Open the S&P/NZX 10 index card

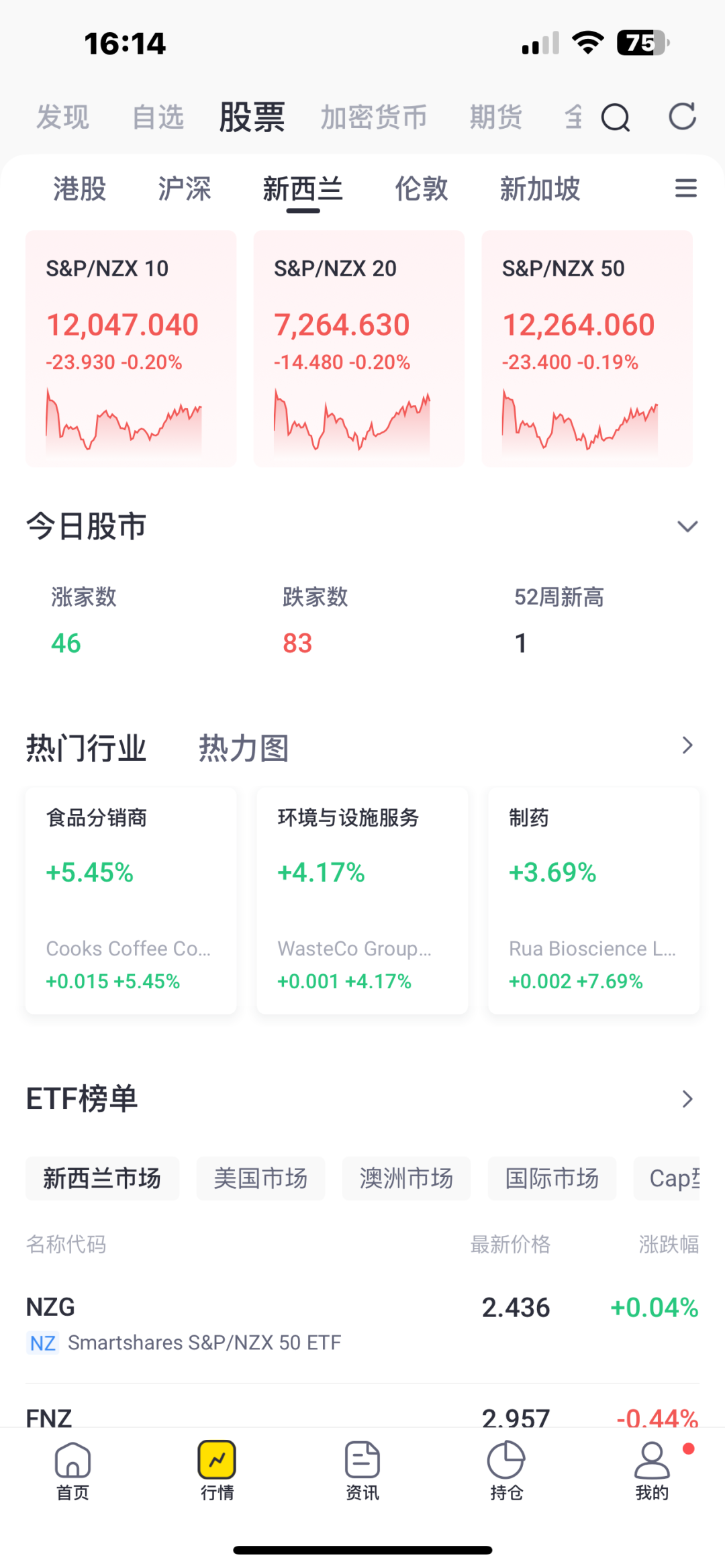(131, 348)
